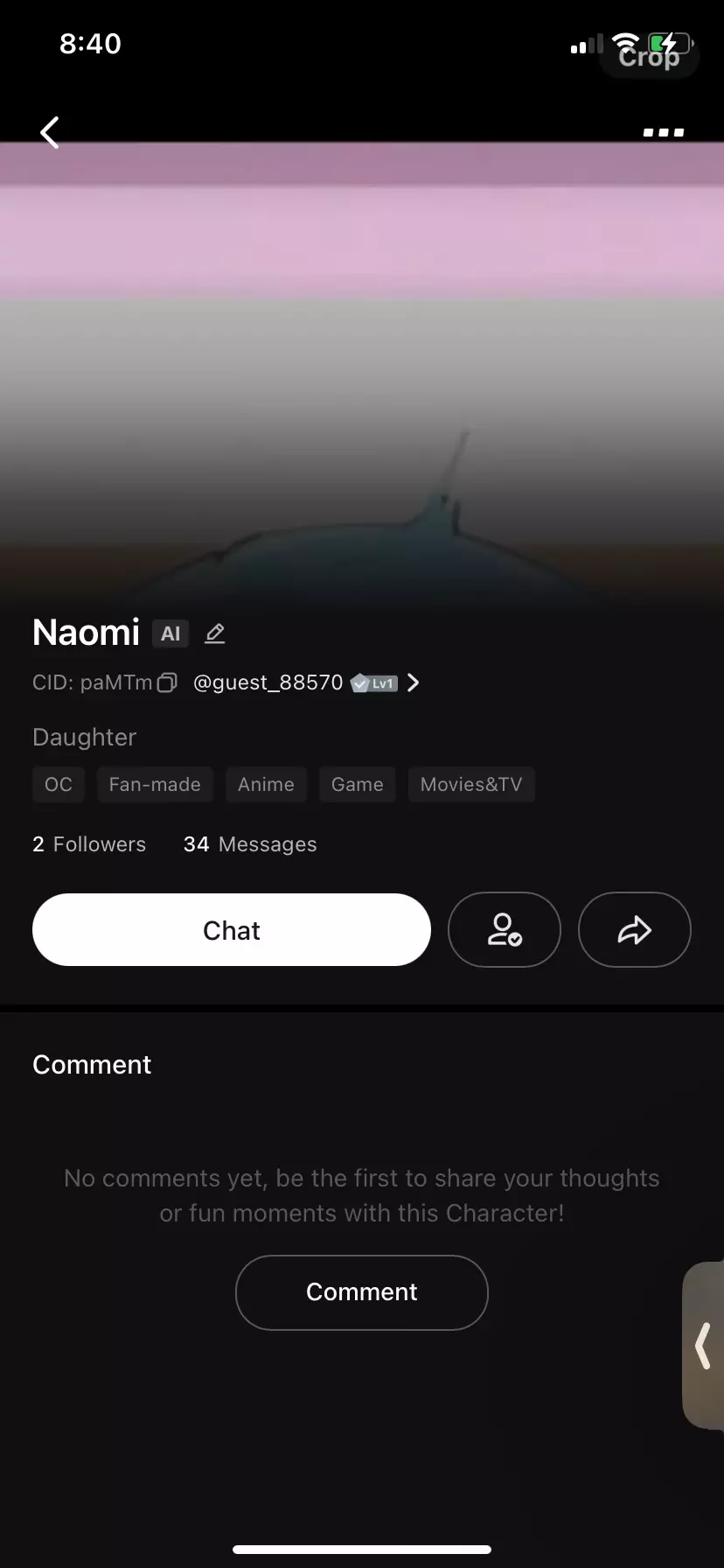
Task: Copy the character ID paMTm
Action: [167, 683]
